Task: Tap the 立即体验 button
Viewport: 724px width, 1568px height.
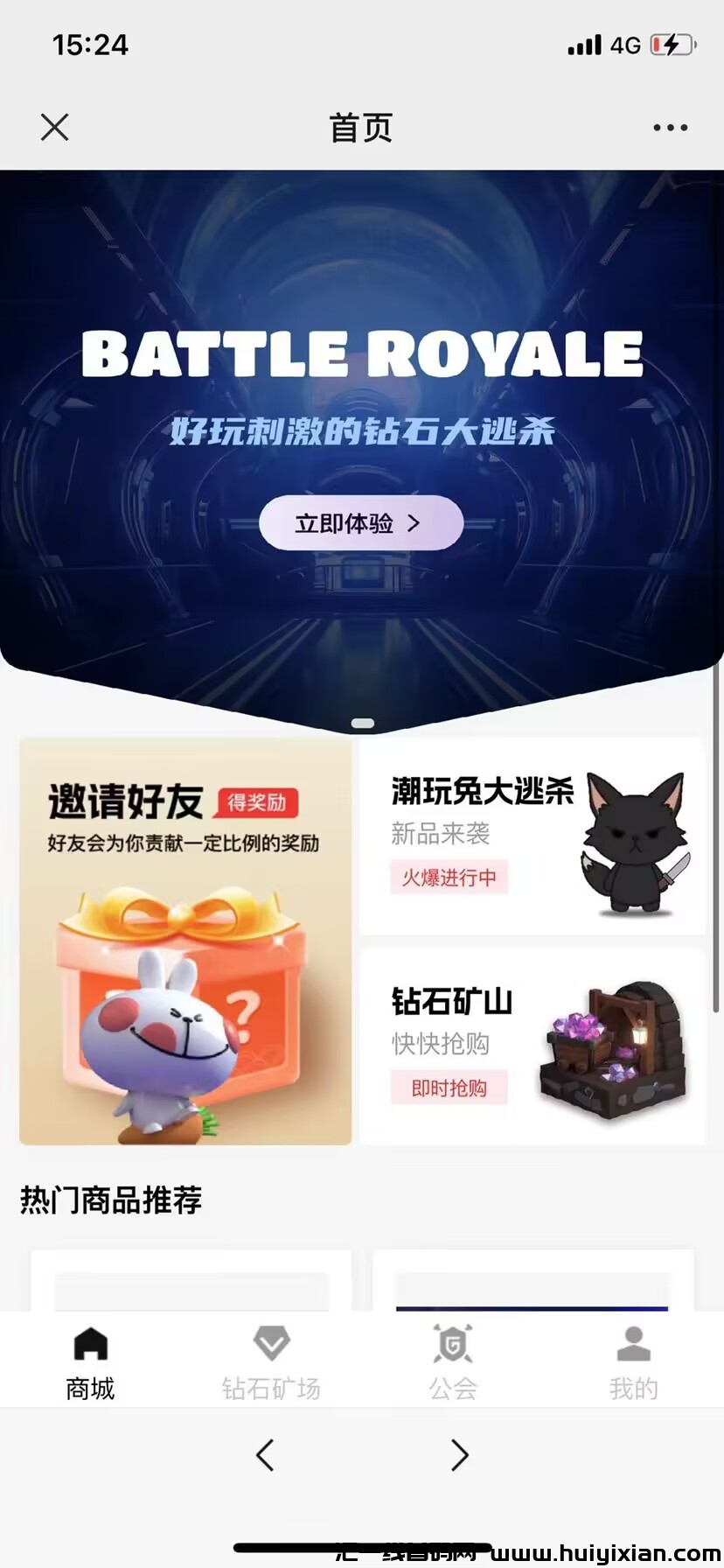Action: pos(361,523)
